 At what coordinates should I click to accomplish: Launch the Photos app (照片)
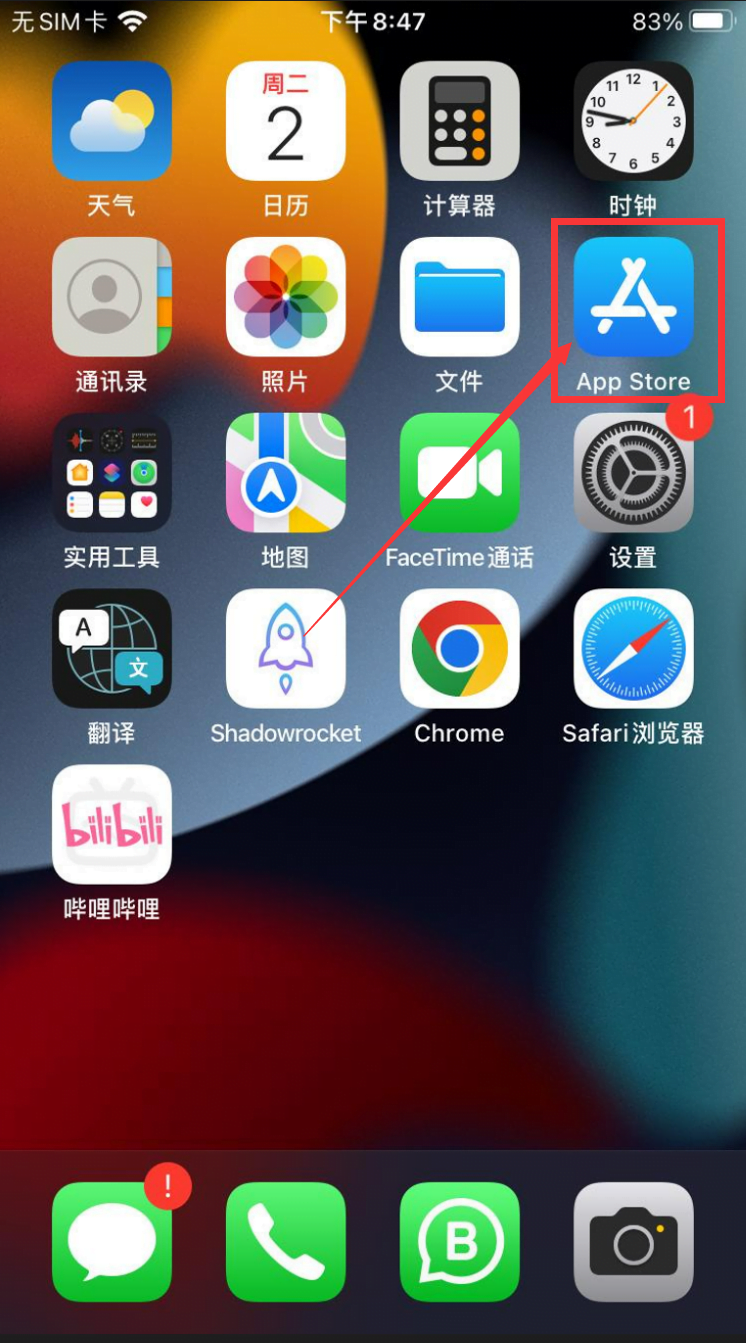pos(285,296)
